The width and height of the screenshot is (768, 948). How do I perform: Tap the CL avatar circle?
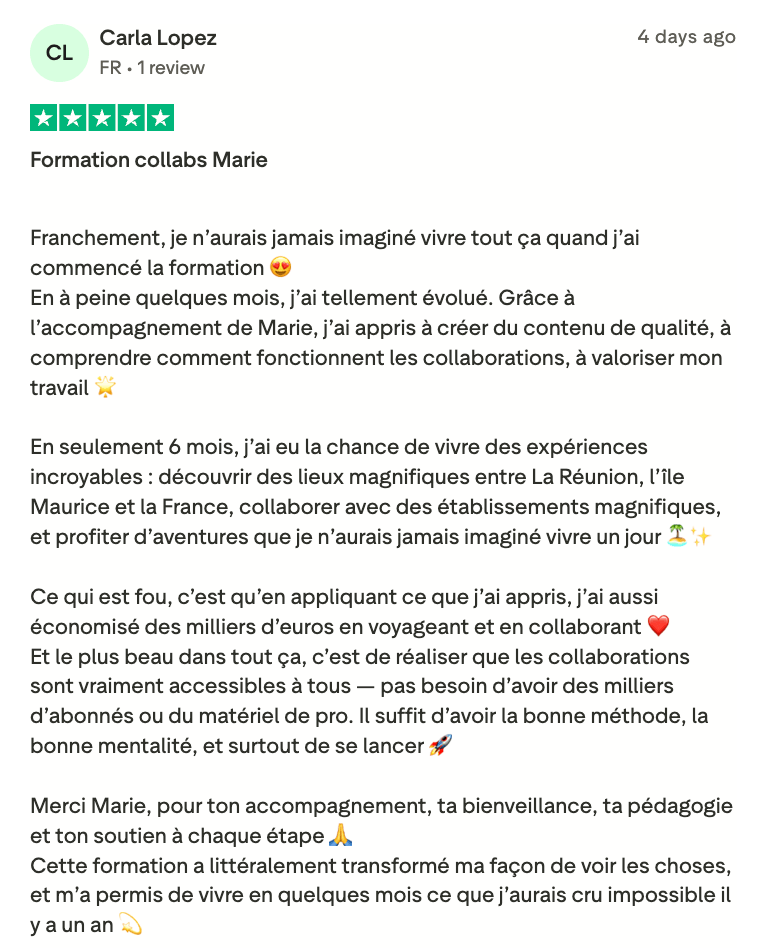(x=60, y=52)
